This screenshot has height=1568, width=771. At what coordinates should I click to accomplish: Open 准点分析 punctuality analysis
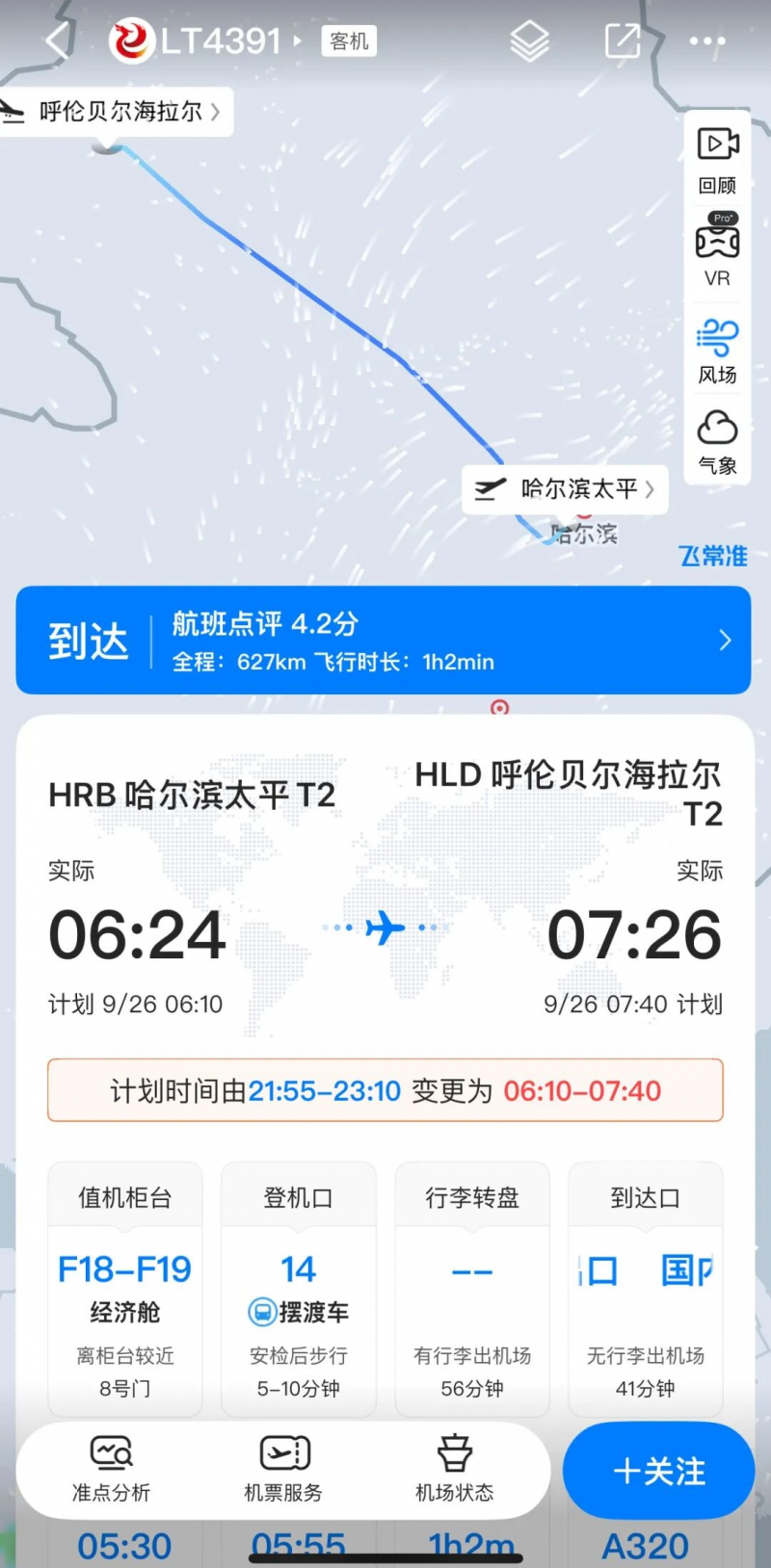(111, 1470)
